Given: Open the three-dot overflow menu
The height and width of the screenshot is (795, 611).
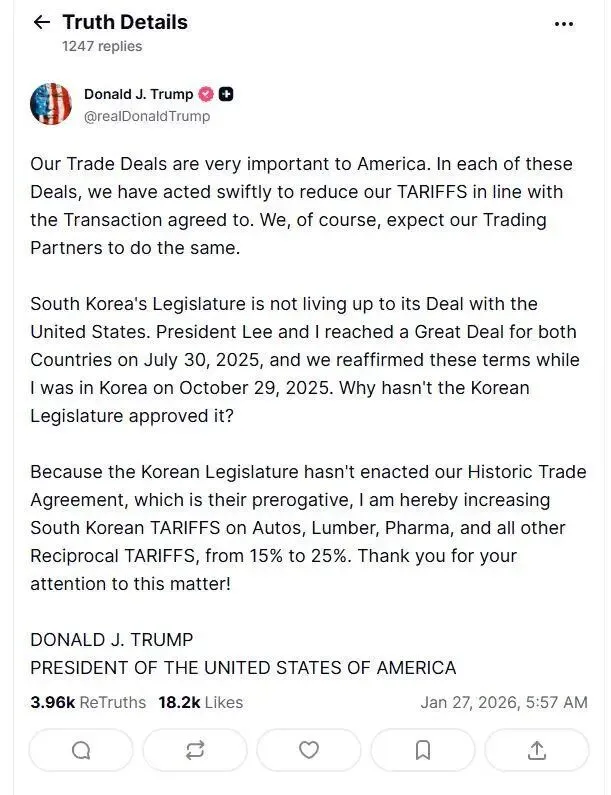Looking at the screenshot, I should pyautogui.click(x=564, y=24).
